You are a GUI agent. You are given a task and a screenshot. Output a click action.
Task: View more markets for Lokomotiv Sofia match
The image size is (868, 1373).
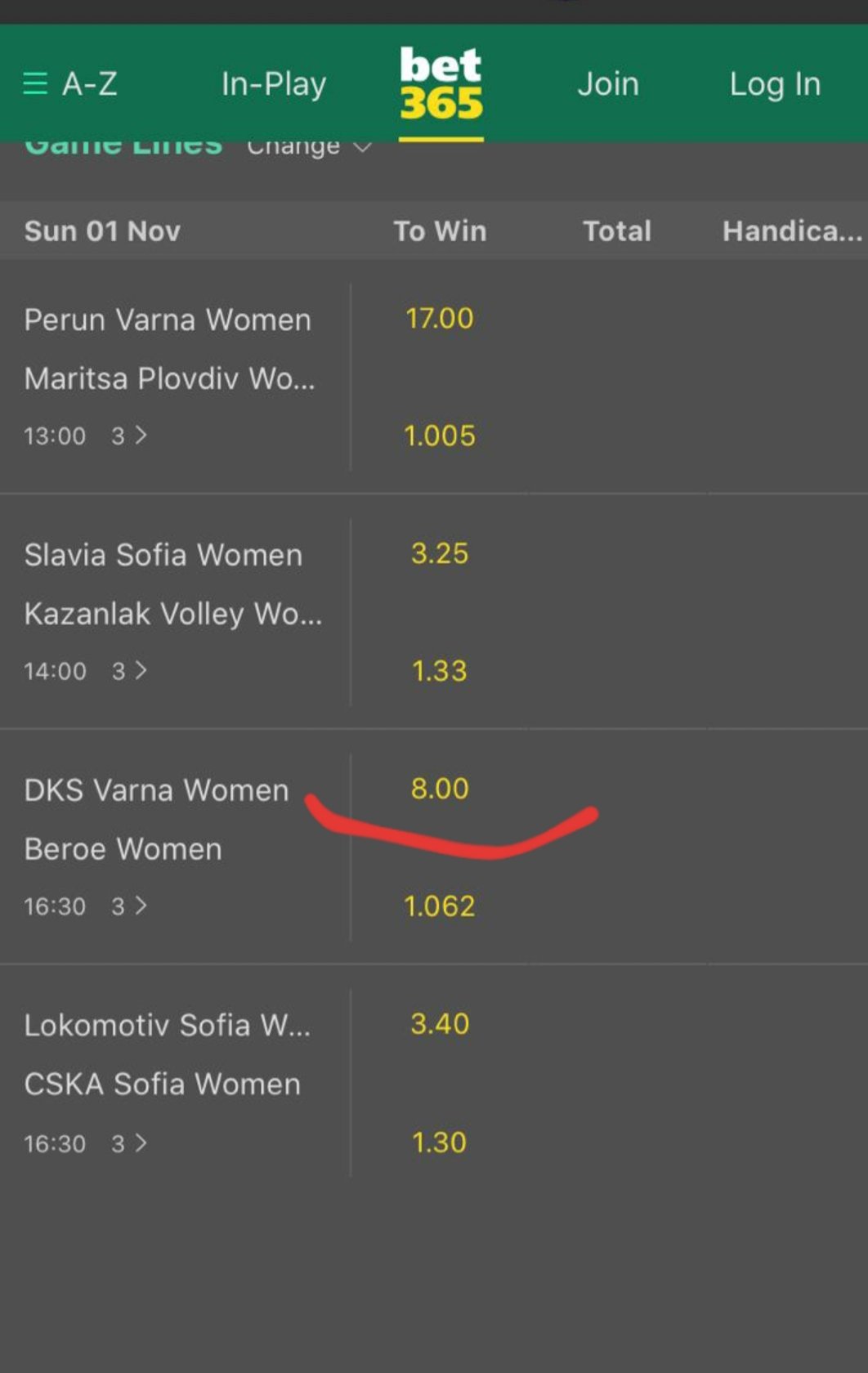point(130,1143)
